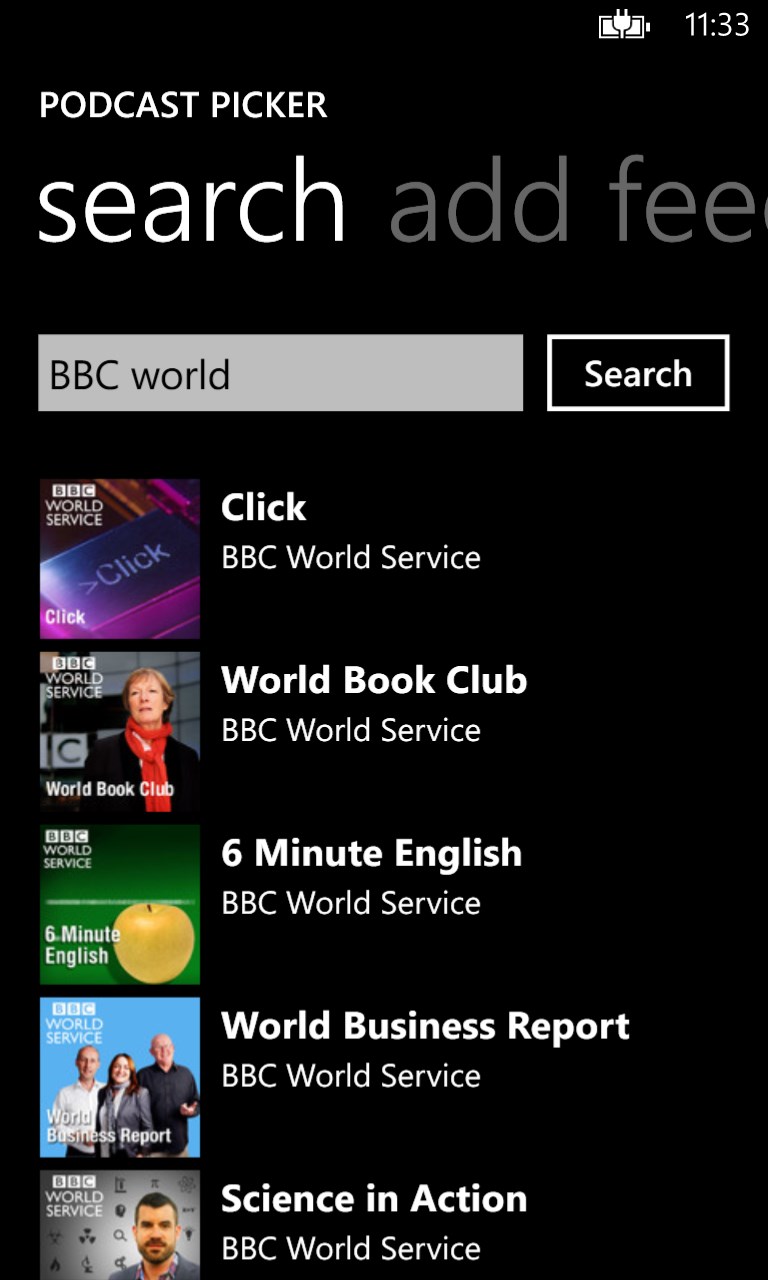Open the Click podcast artwork thumbnail
This screenshot has width=768, height=1280.
[119, 558]
